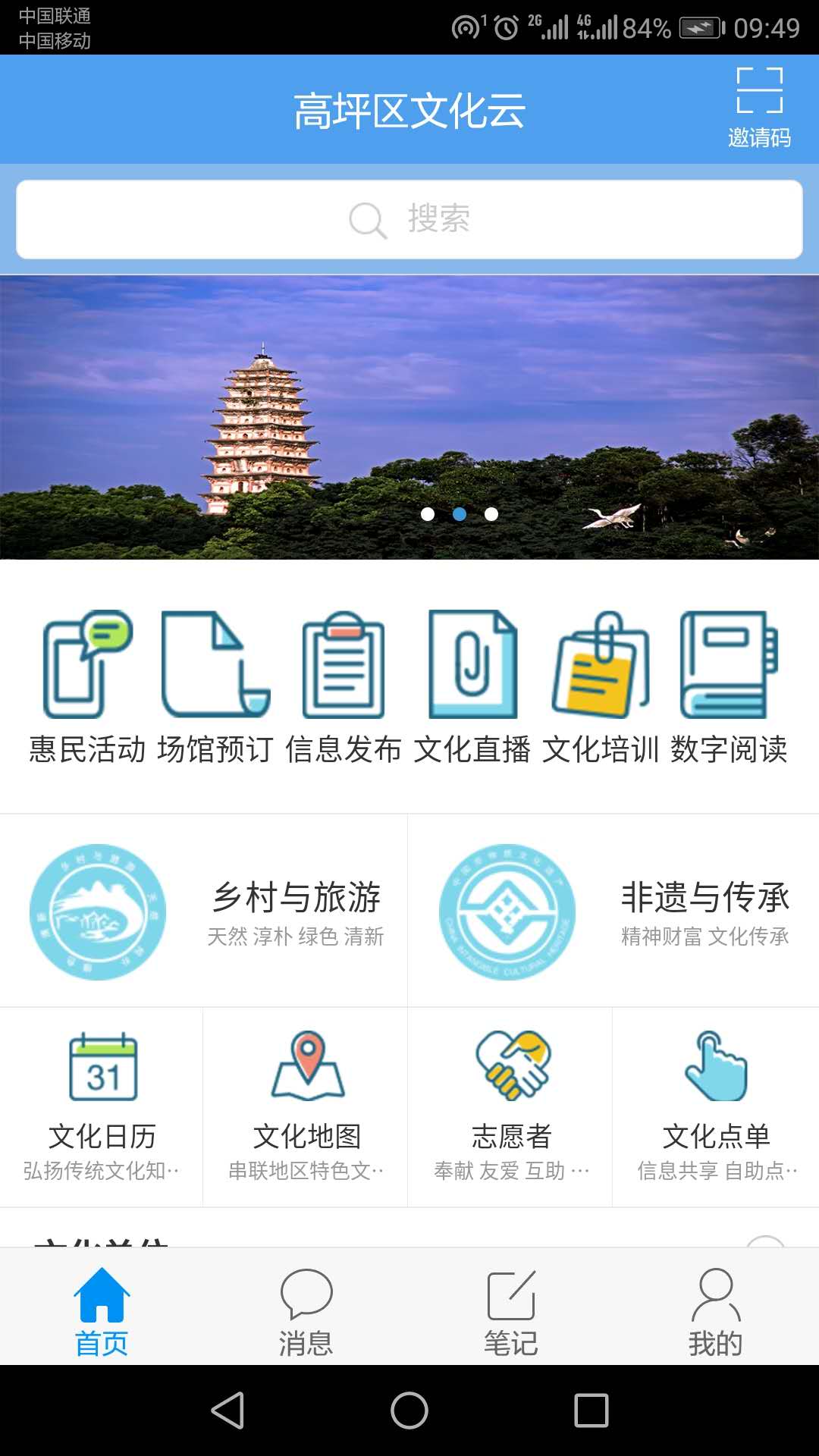Switch to the 笔记 tab
819x1456 pixels.
[x=511, y=1312]
